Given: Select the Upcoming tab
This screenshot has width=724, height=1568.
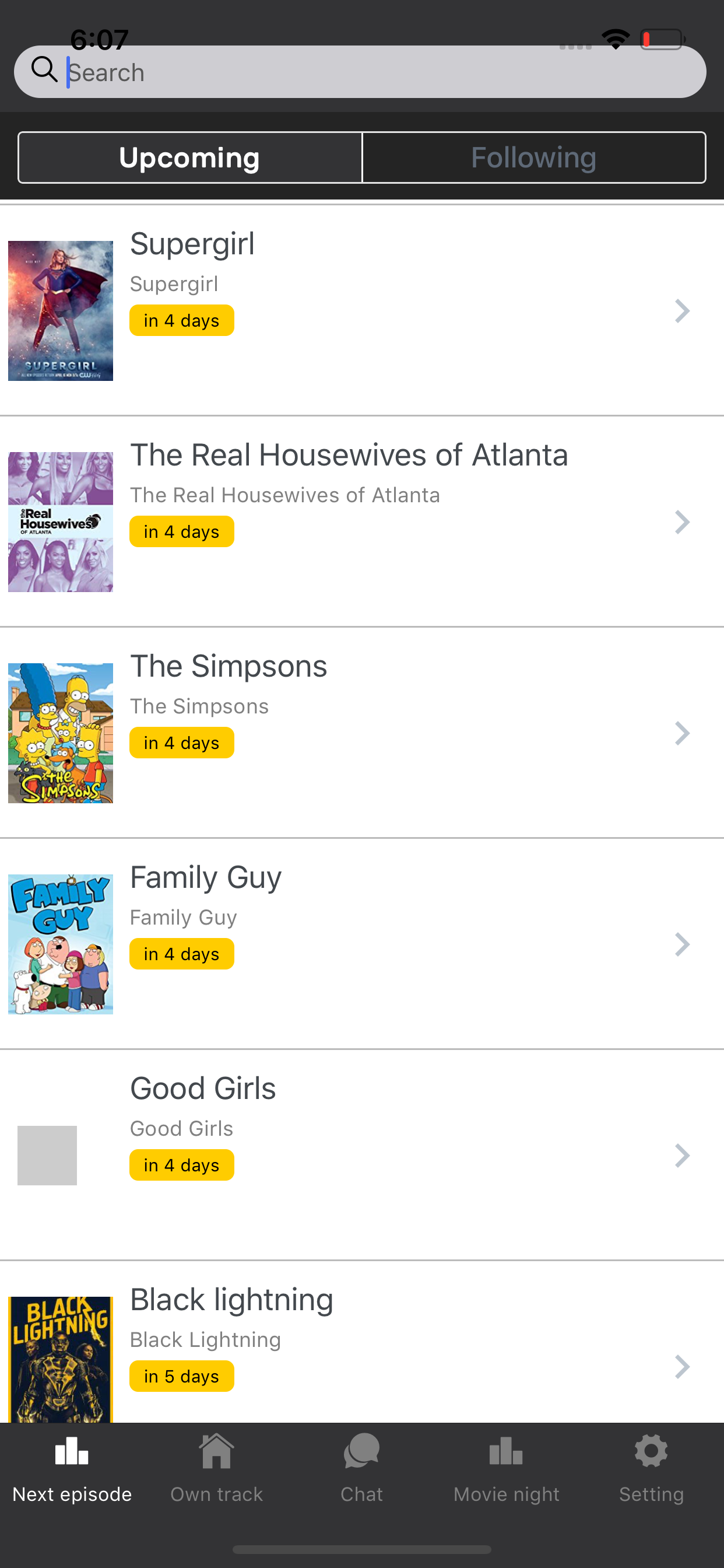Looking at the screenshot, I should [x=190, y=157].
